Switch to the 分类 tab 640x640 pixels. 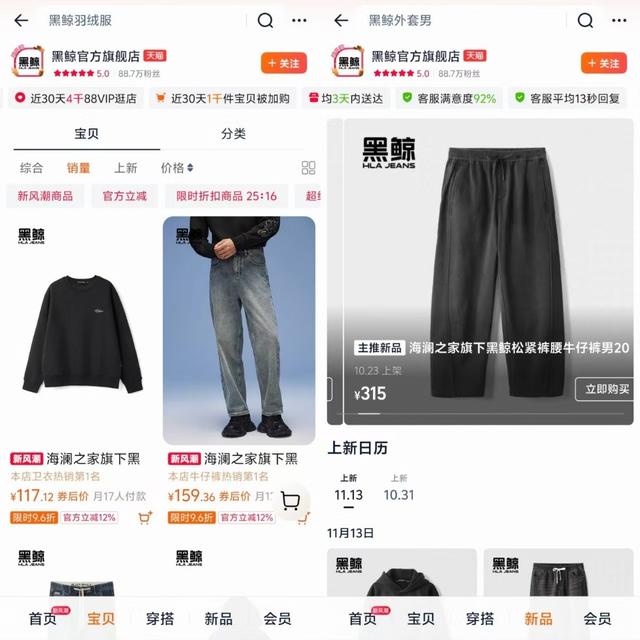233,134
